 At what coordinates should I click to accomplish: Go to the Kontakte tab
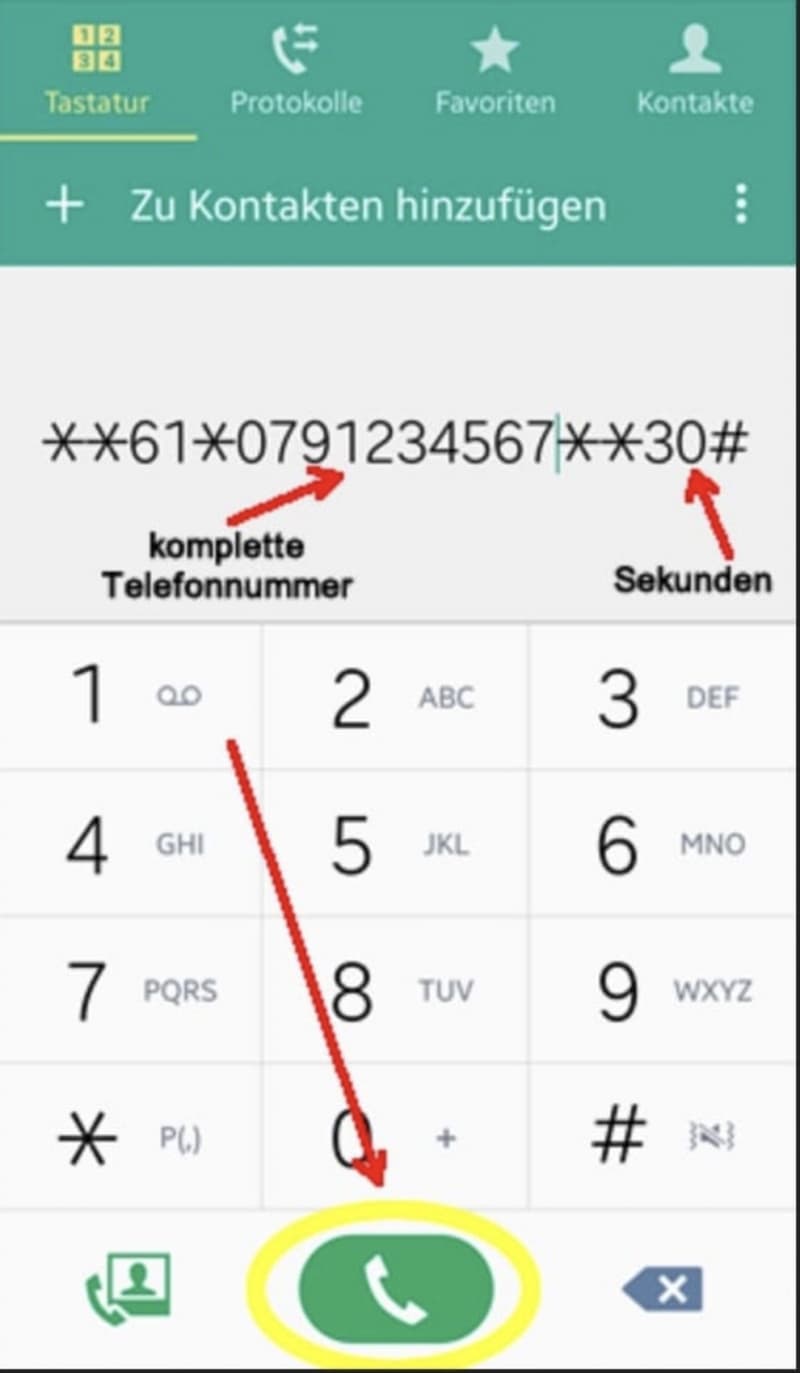(x=695, y=70)
